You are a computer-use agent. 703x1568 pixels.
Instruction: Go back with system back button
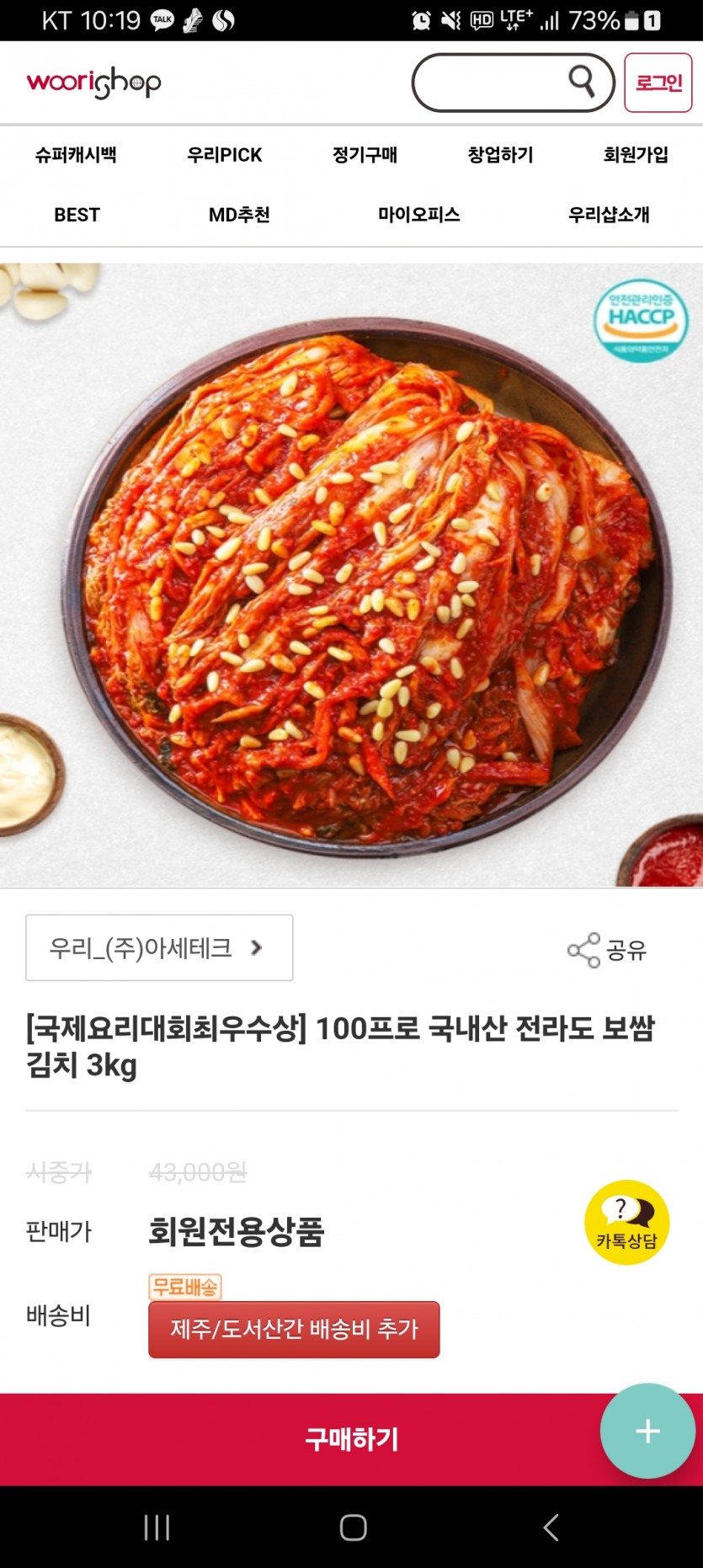click(x=551, y=1528)
